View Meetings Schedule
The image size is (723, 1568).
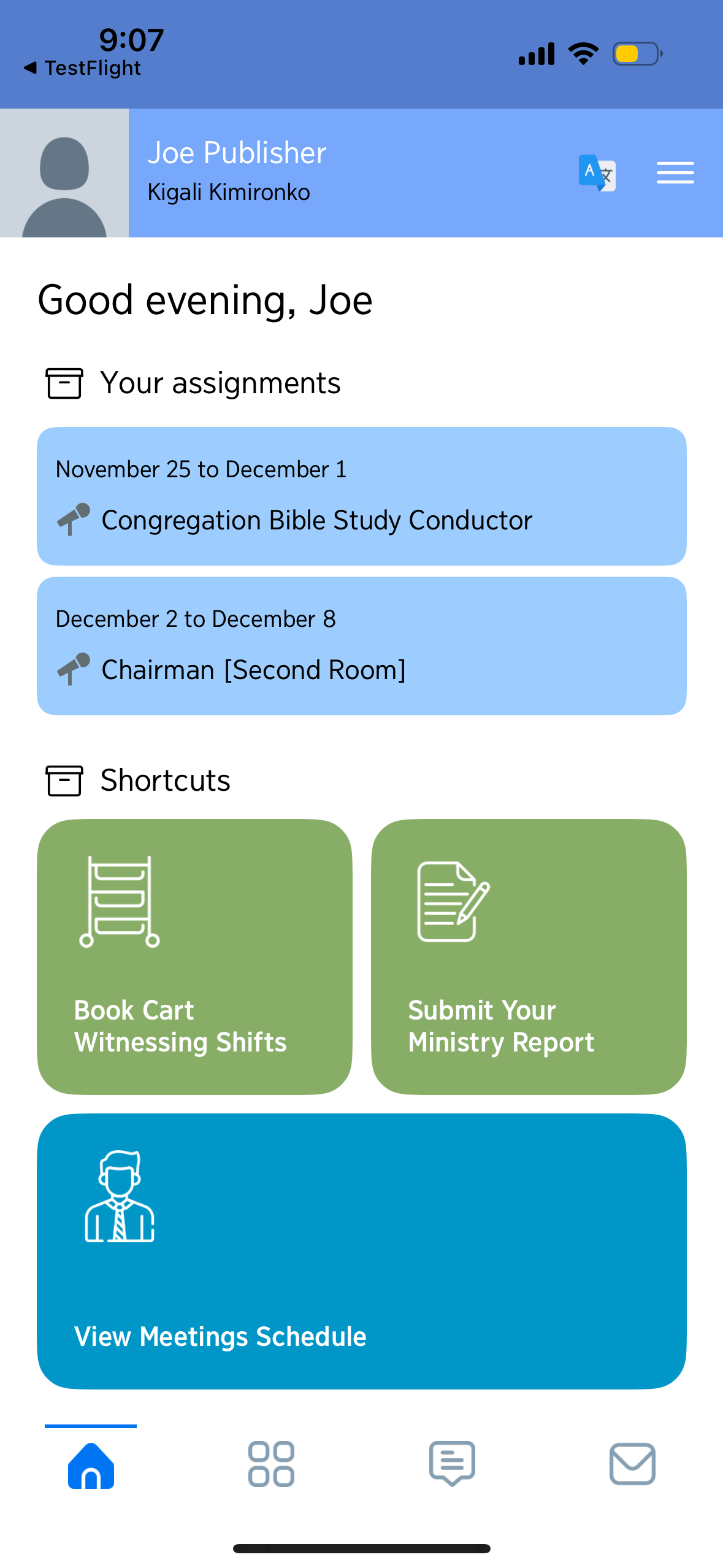pos(361,1250)
